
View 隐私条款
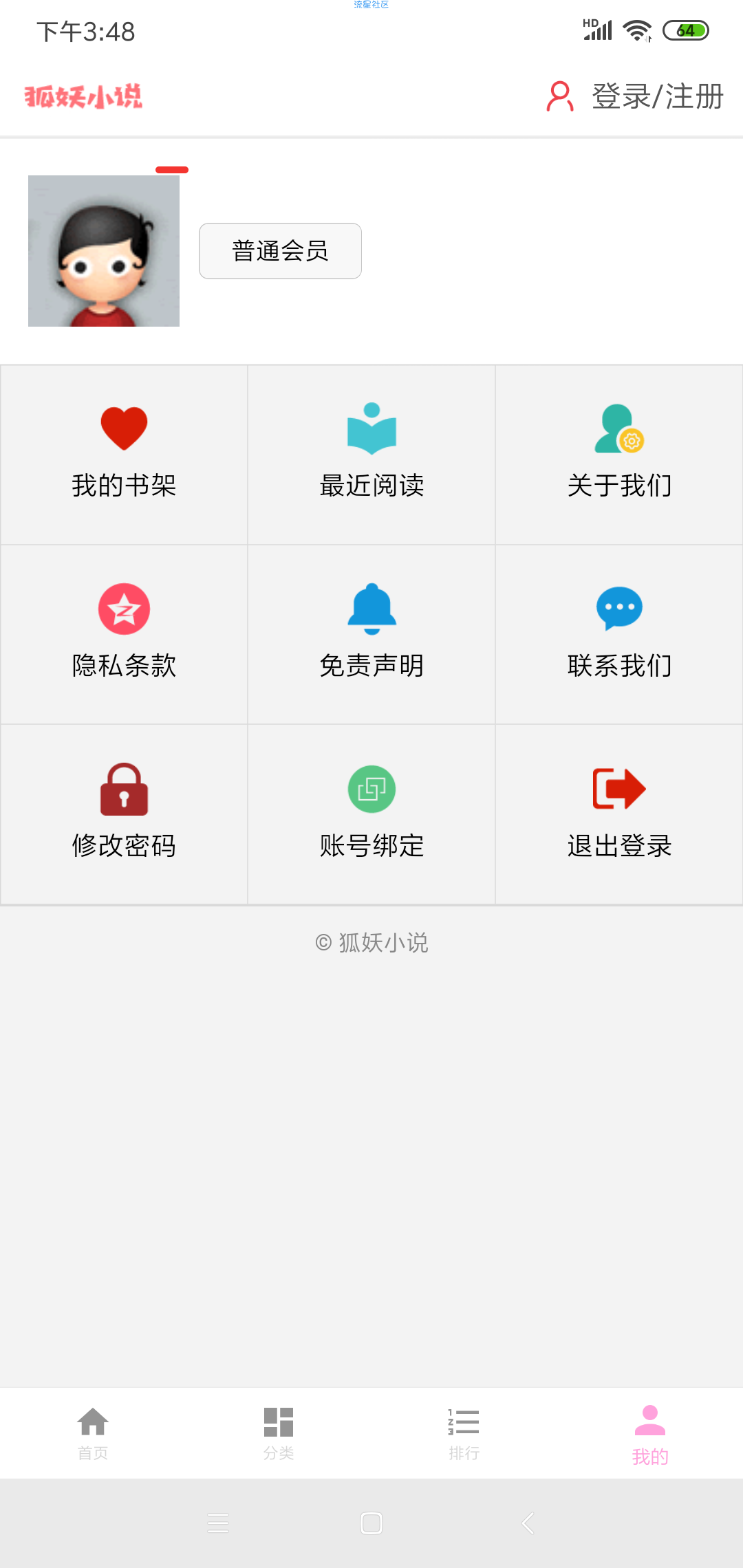pos(124,634)
